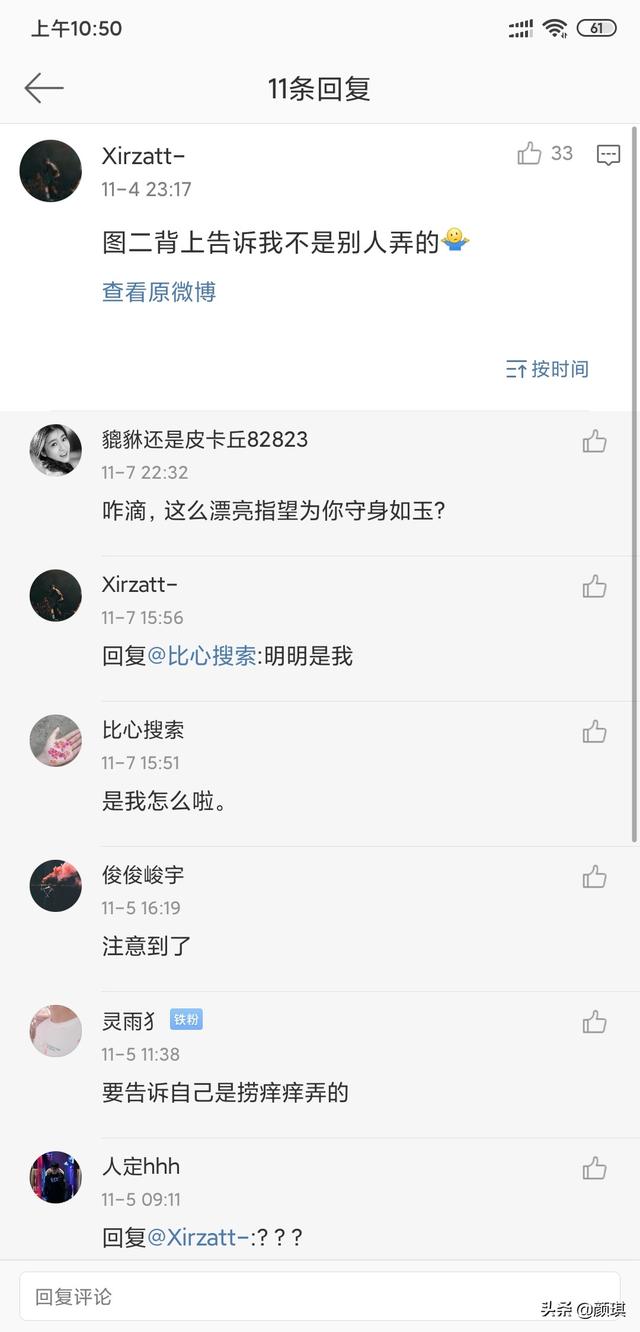Like Xirzatt-'s reply 明明是我
The height and width of the screenshot is (1332, 640).
point(595,586)
